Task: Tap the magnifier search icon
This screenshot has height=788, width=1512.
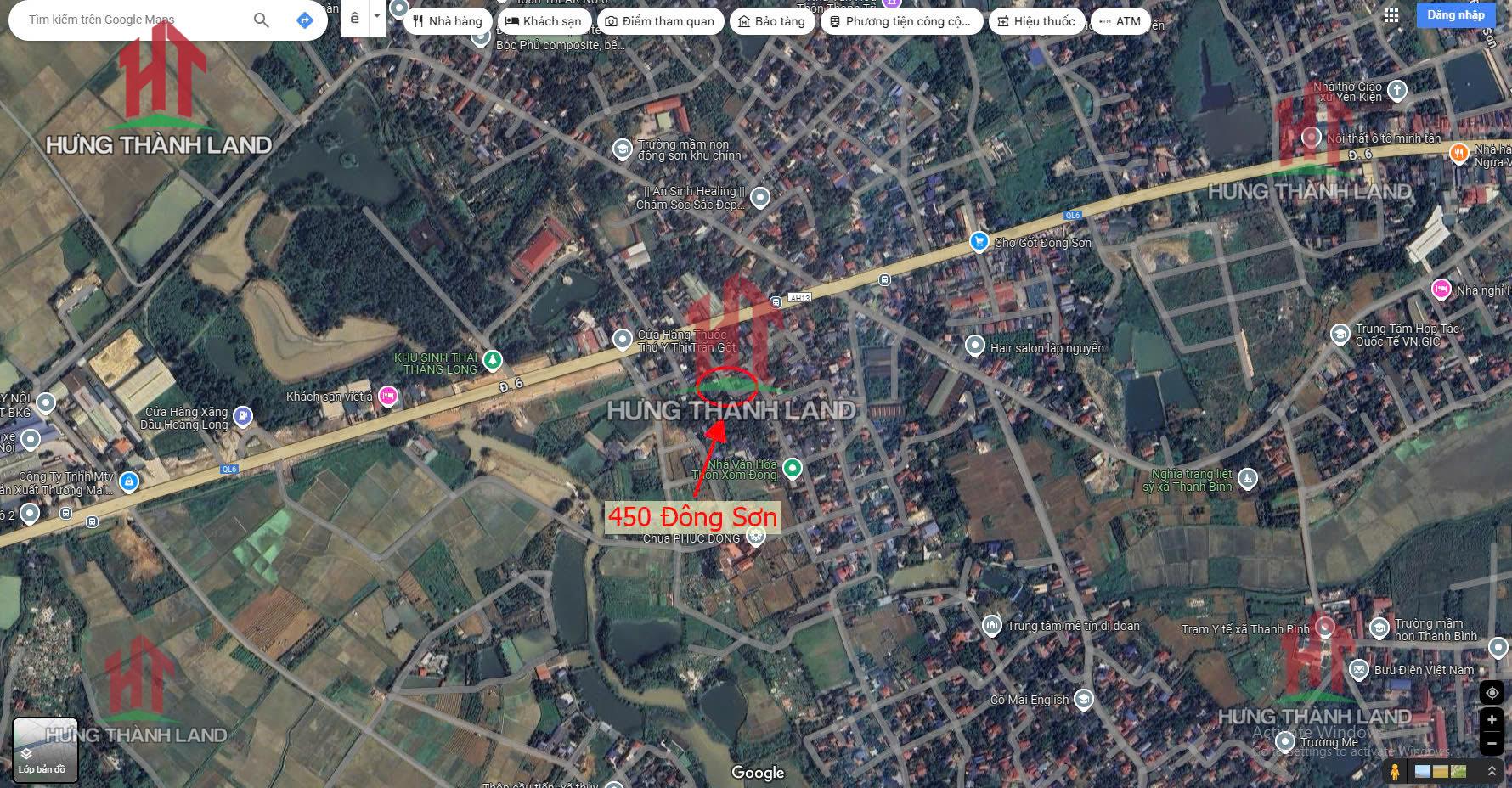Action: (x=262, y=20)
